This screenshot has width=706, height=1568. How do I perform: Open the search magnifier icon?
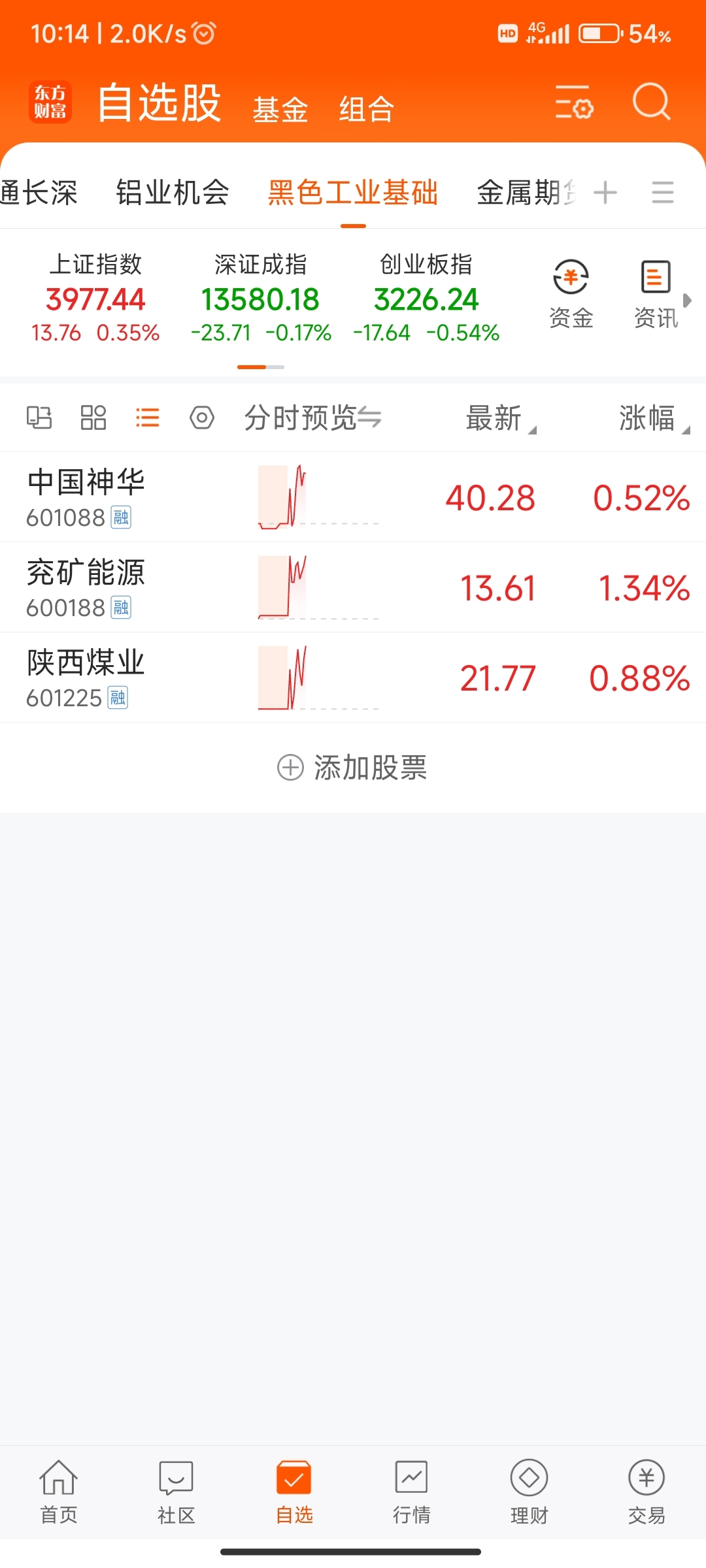pyautogui.click(x=652, y=102)
